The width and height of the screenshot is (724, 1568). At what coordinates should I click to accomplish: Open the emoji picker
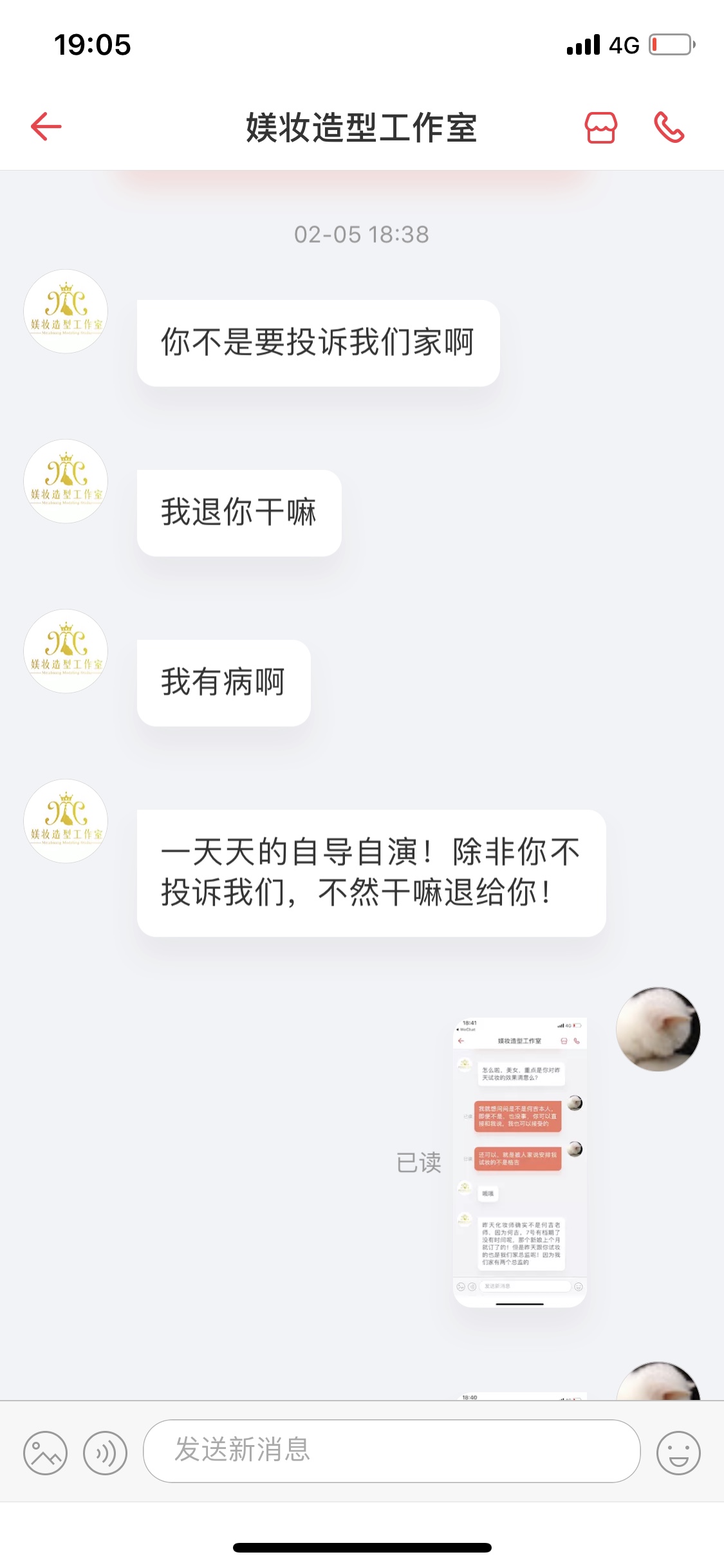point(678,1453)
